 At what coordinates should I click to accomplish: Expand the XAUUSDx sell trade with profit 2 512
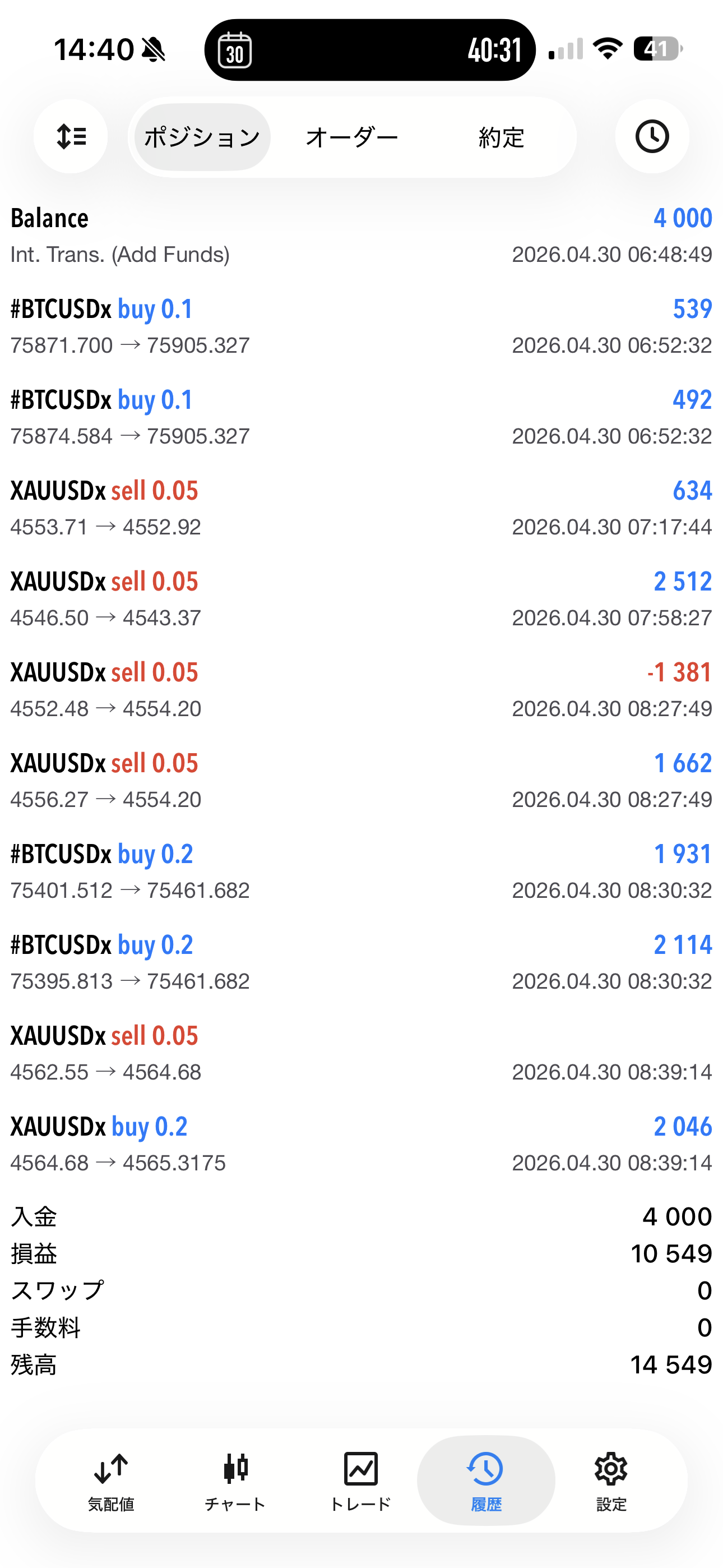361,599
